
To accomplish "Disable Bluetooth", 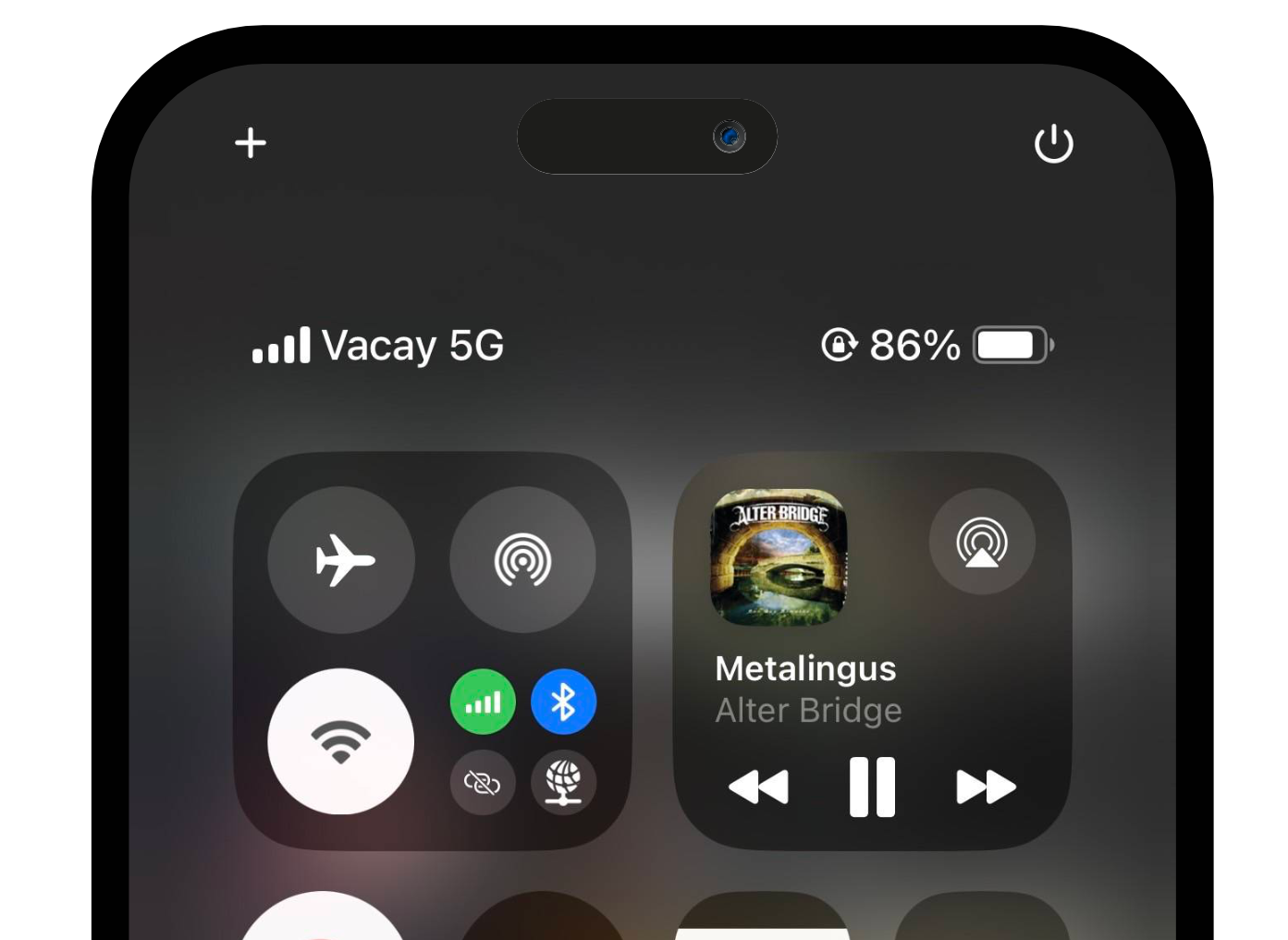I will coord(563,702).
